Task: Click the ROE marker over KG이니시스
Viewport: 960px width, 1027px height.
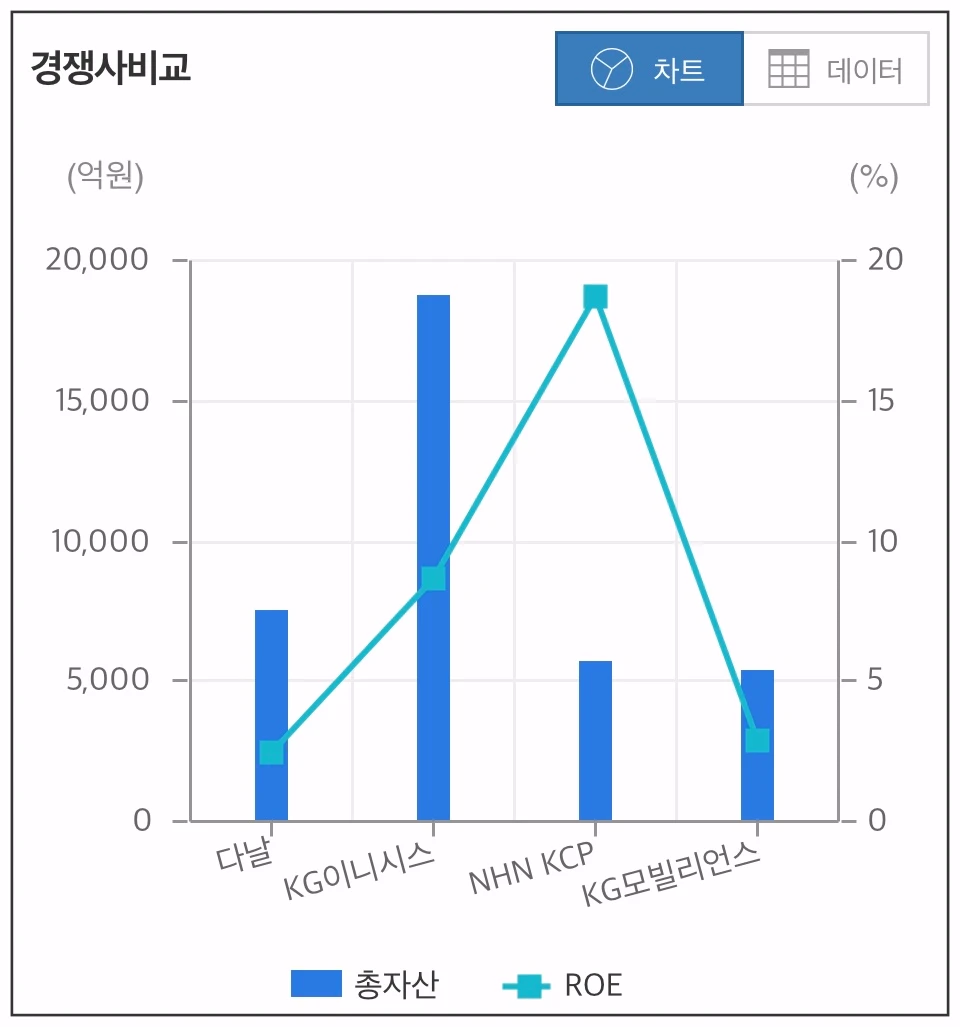Action: click(x=432, y=578)
